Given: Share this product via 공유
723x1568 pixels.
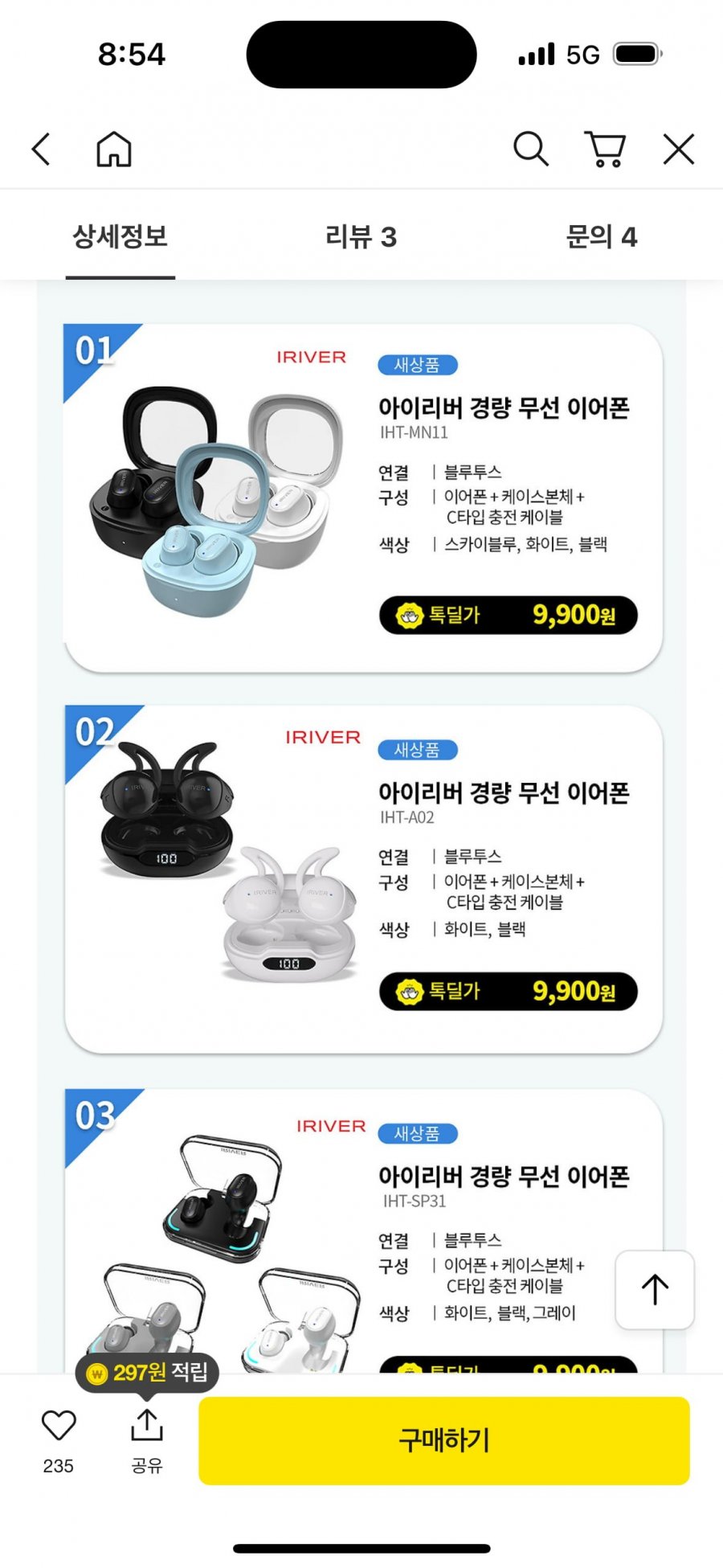Looking at the screenshot, I should 147,1442.
